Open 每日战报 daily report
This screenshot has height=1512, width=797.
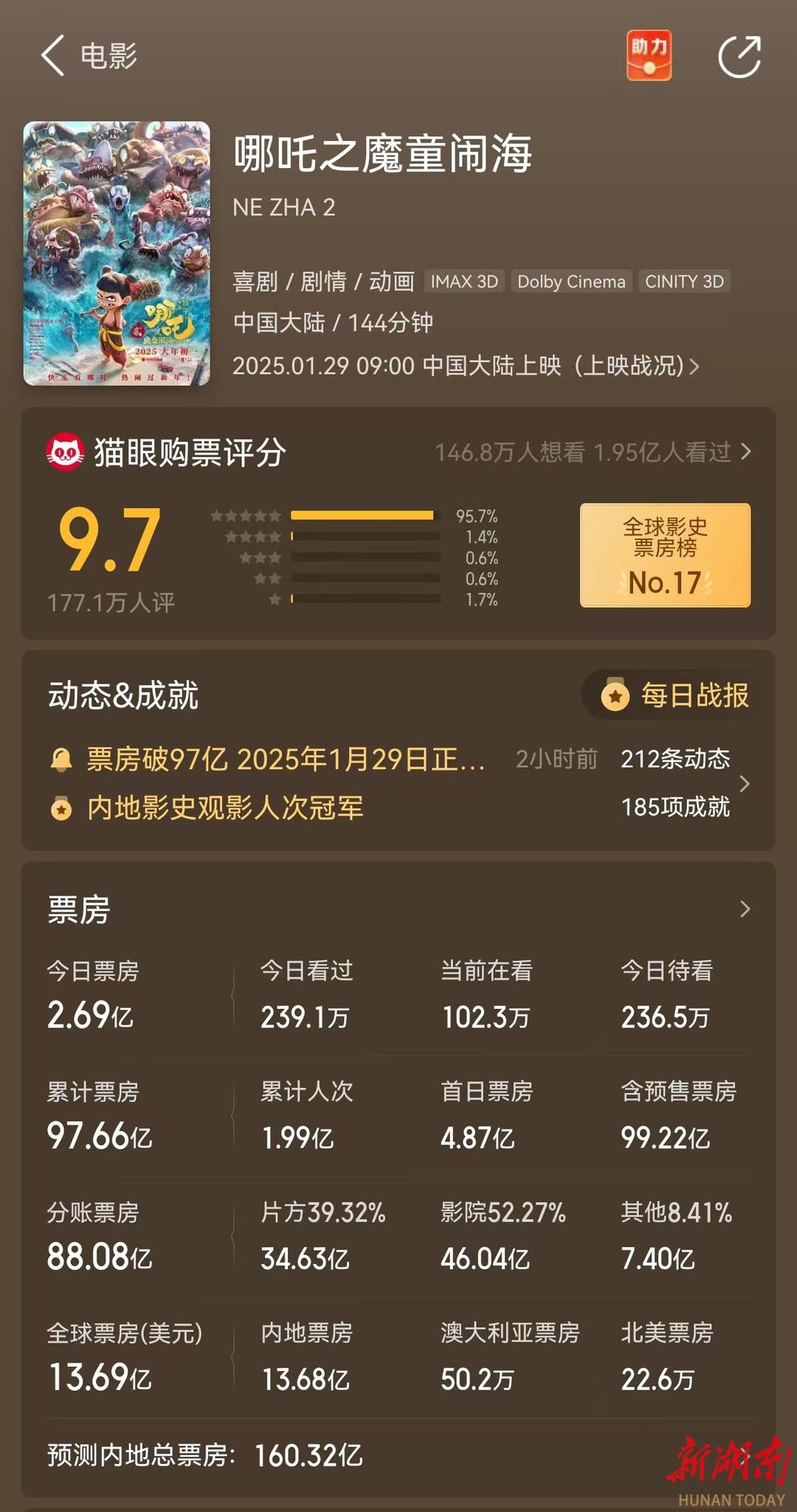[x=675, y=695]
